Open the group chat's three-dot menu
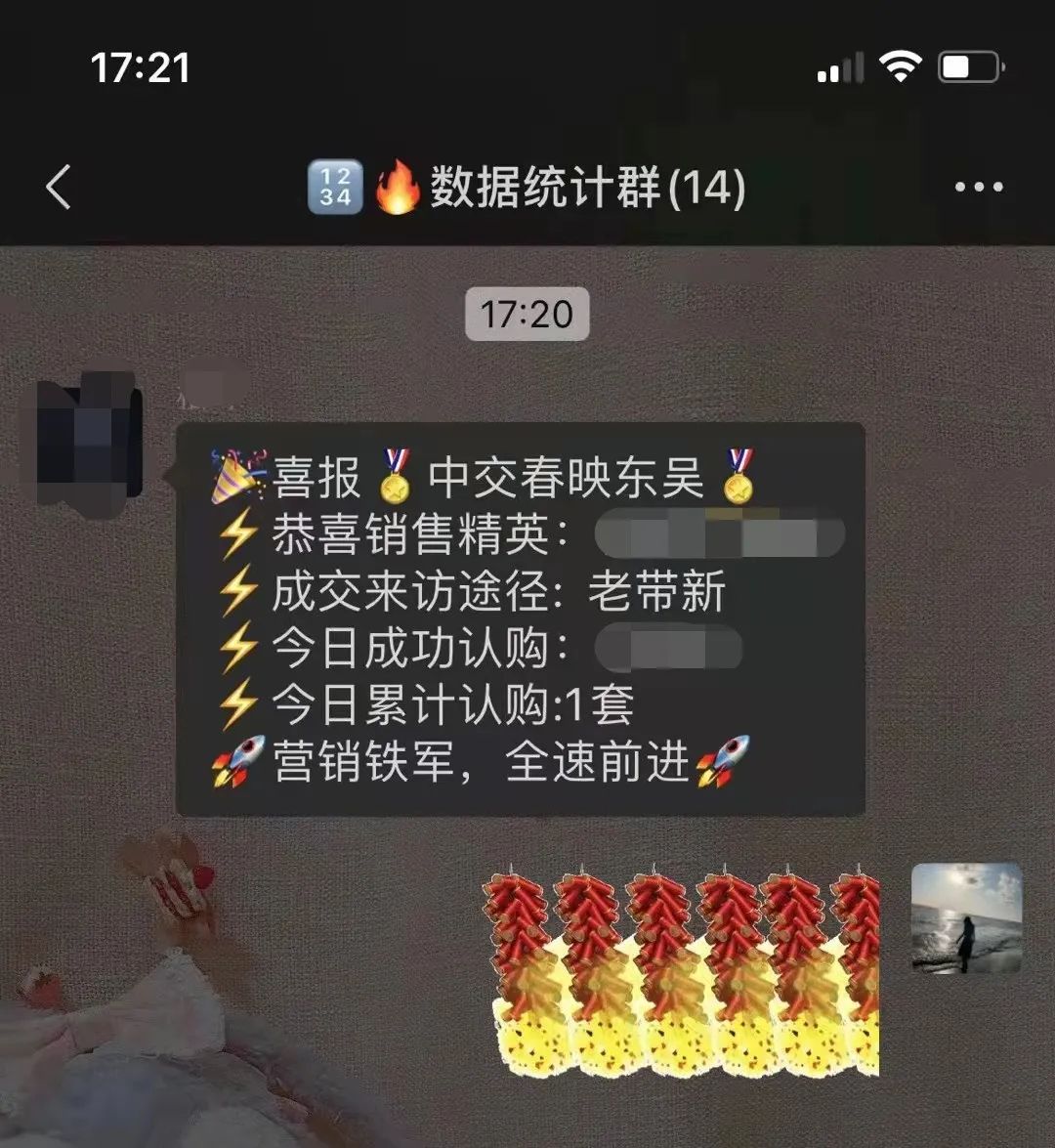This screenshot has height=1148, width=1055. coord(978,187)
